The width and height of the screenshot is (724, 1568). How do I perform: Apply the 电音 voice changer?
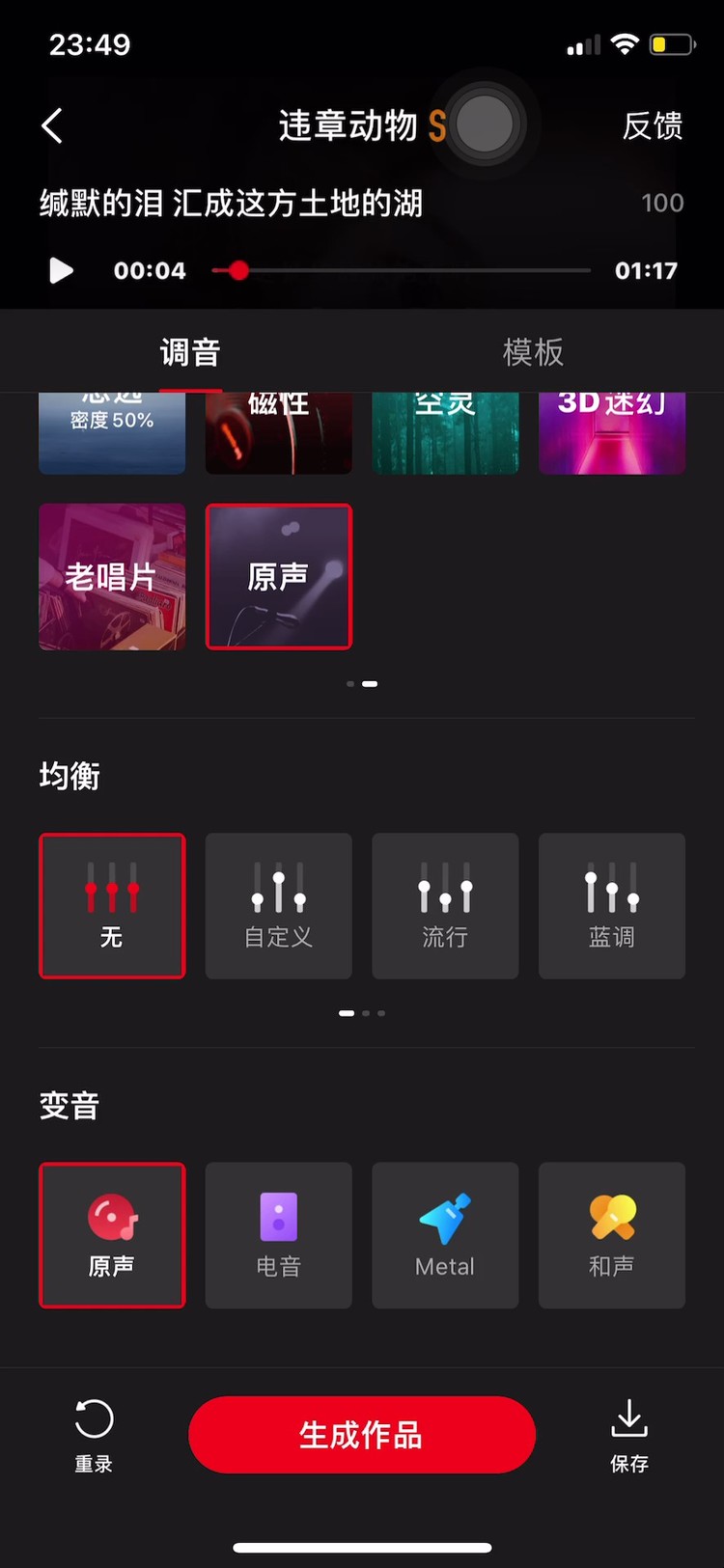click(278, 1235)
